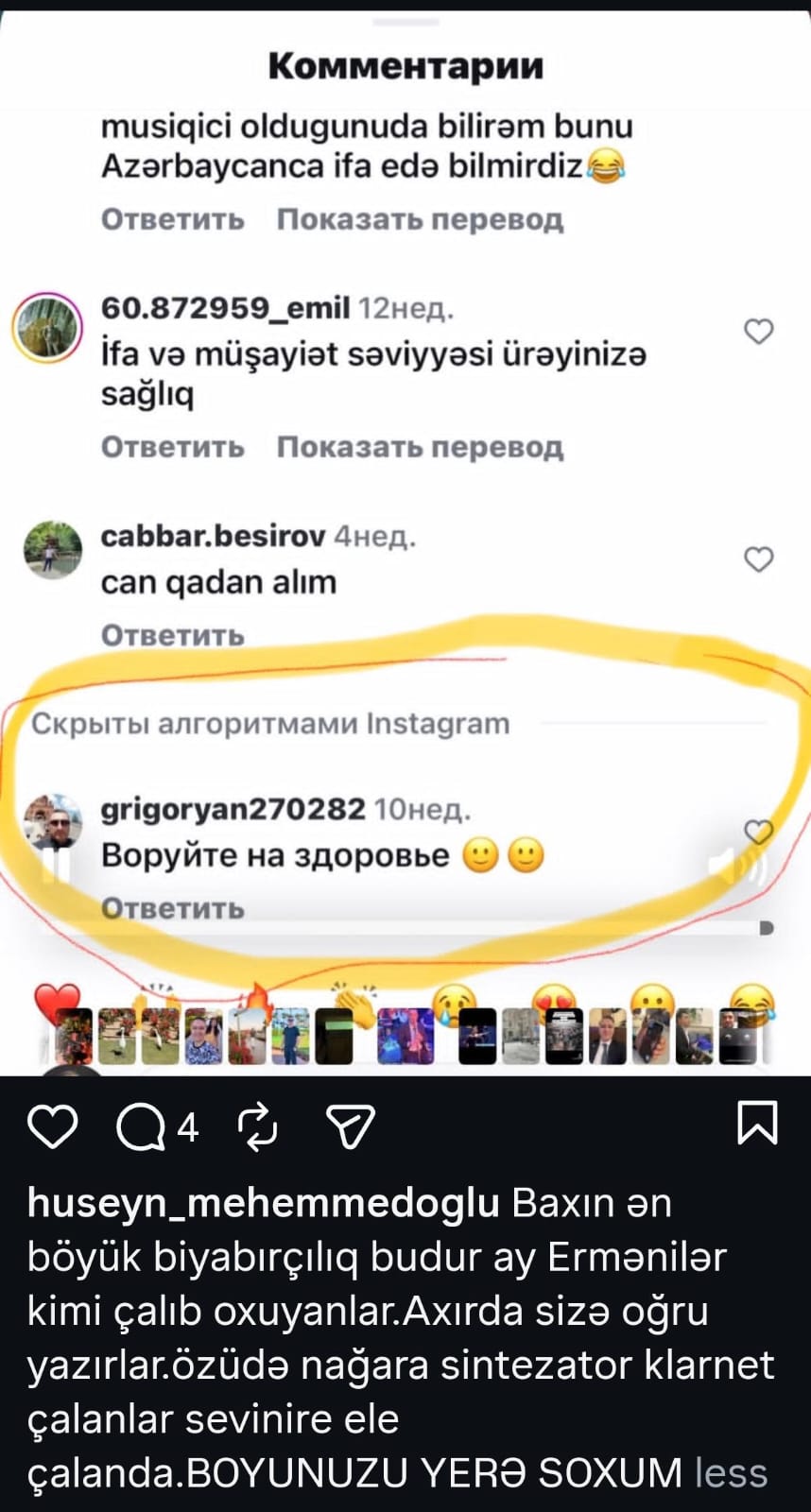Image resolution: width=811 pixels, height=1512 pixels.
Task: Like huseyn_mehemmedoglu's post
Action: tap(52, 1126)
